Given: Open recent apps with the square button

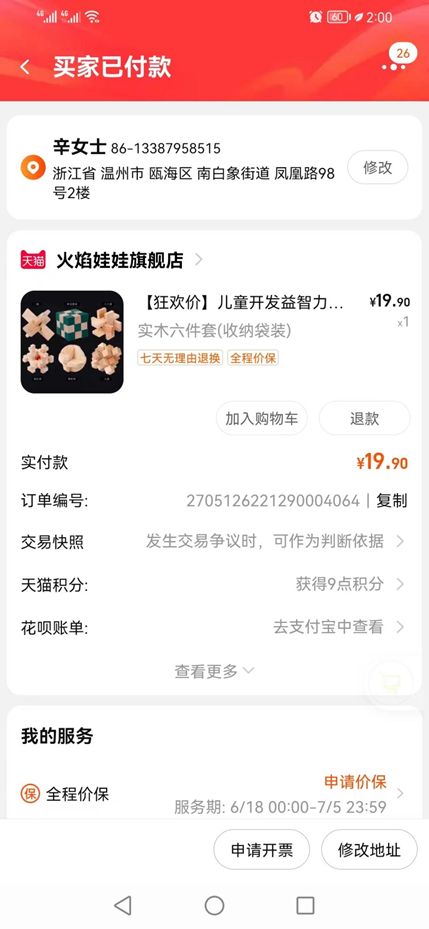Looking at the screenshot, I should coord(305,905).
